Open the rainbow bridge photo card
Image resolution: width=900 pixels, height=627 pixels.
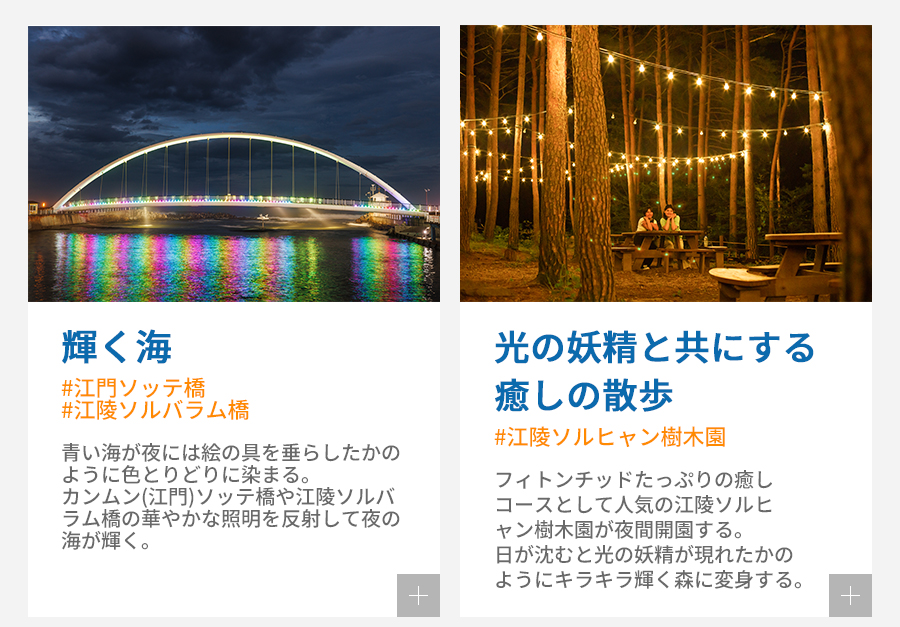(x=234, y=164)
